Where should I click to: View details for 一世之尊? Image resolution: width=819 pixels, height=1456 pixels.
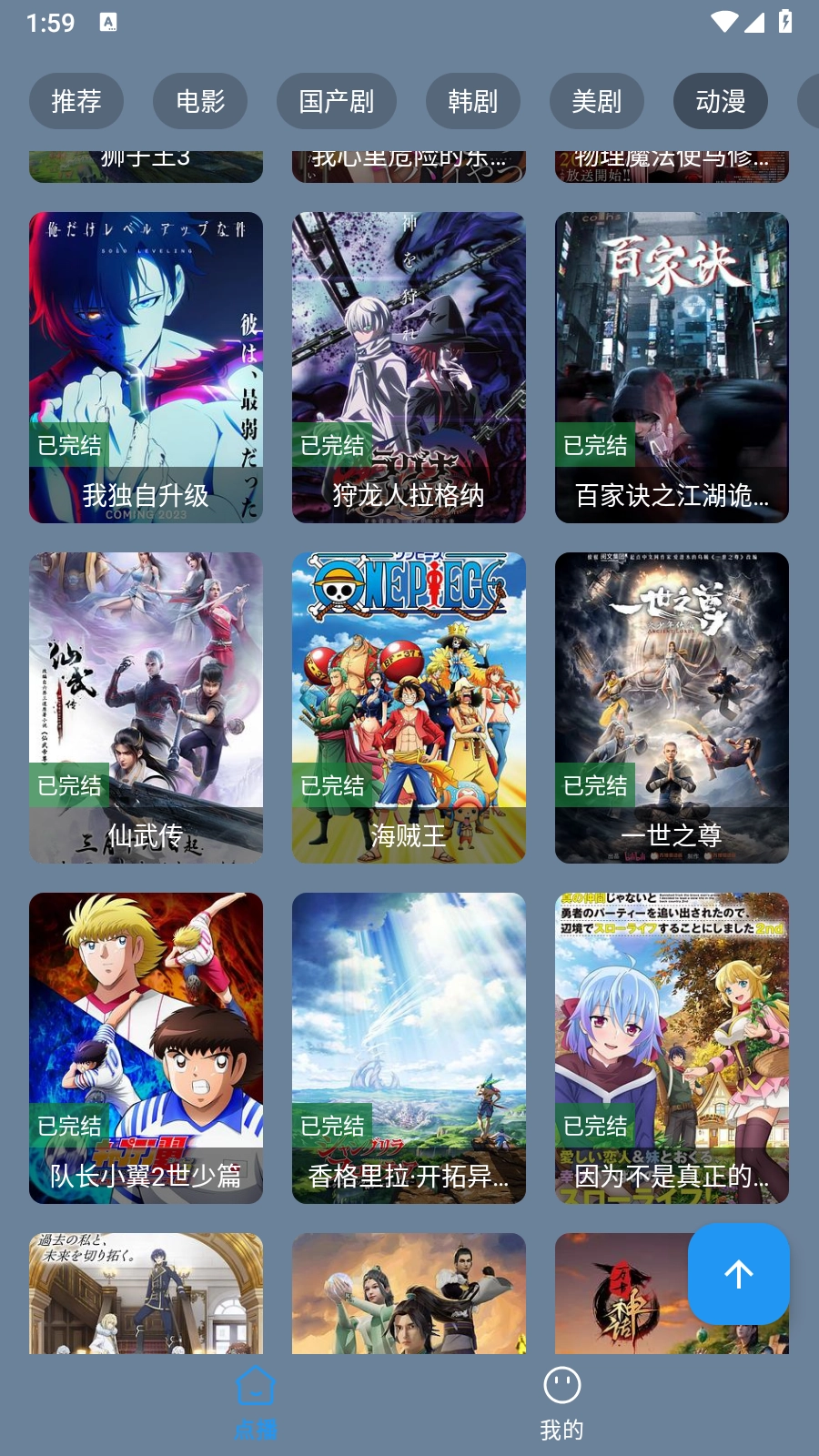672,707
